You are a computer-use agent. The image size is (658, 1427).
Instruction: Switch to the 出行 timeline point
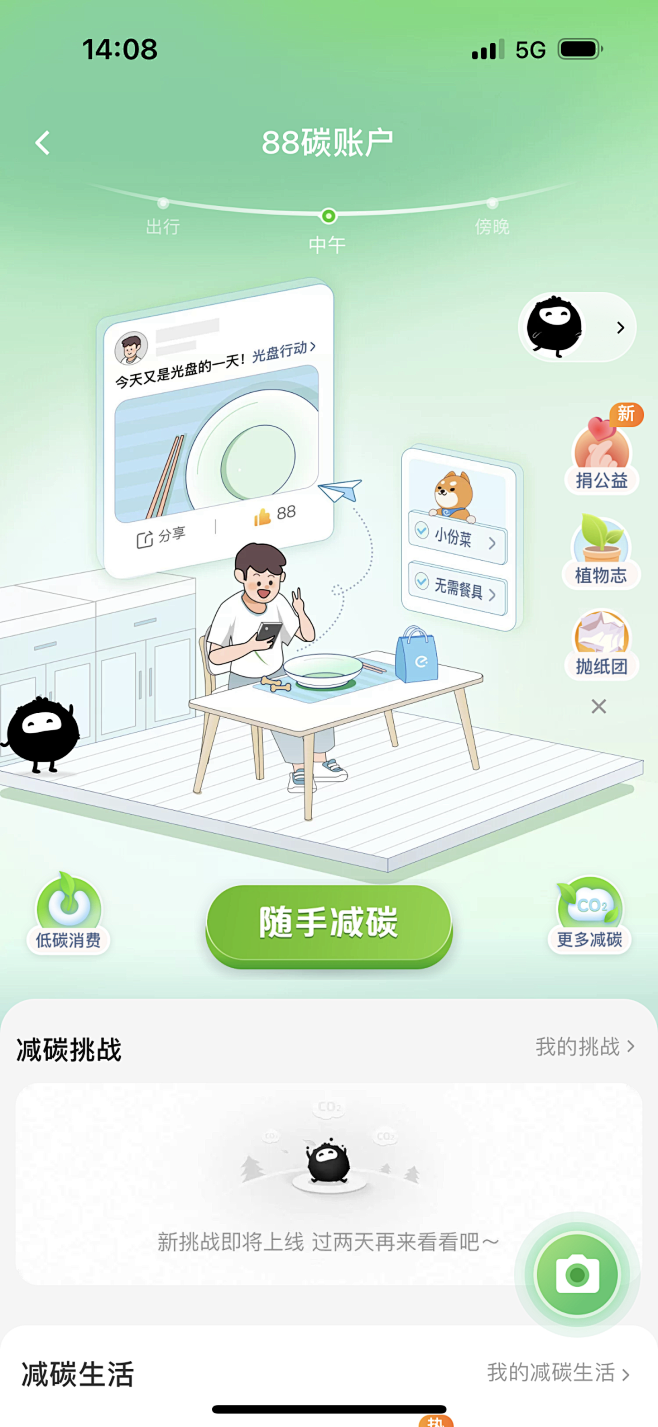163,214
